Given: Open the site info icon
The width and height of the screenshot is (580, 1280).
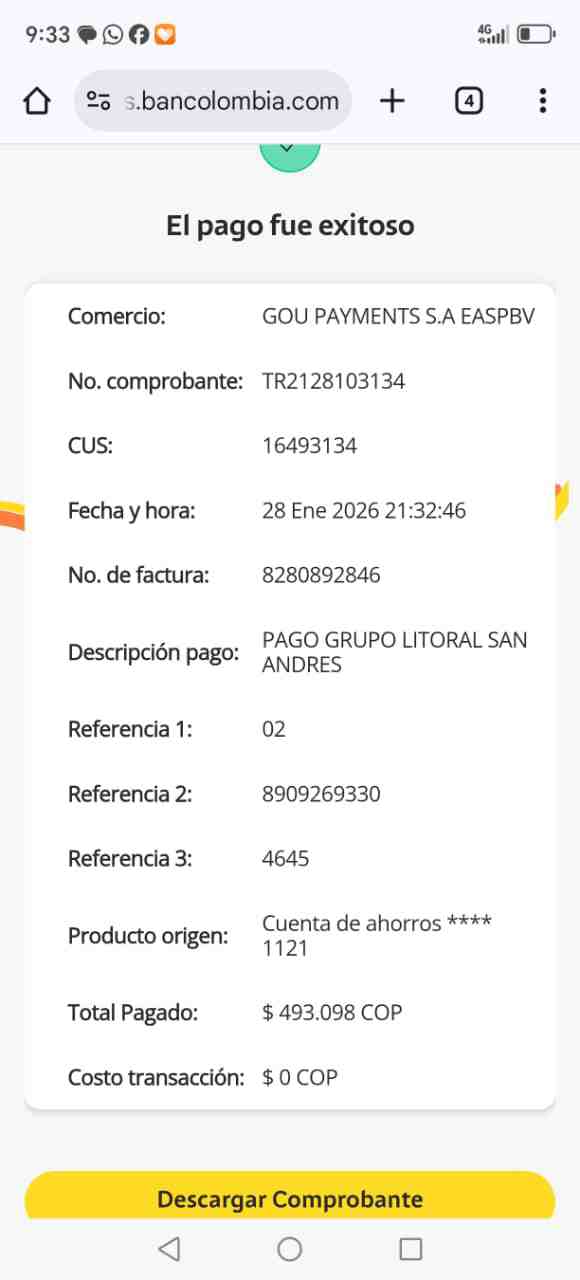Looking at the screenshot, I should click(x=98, y=101).
